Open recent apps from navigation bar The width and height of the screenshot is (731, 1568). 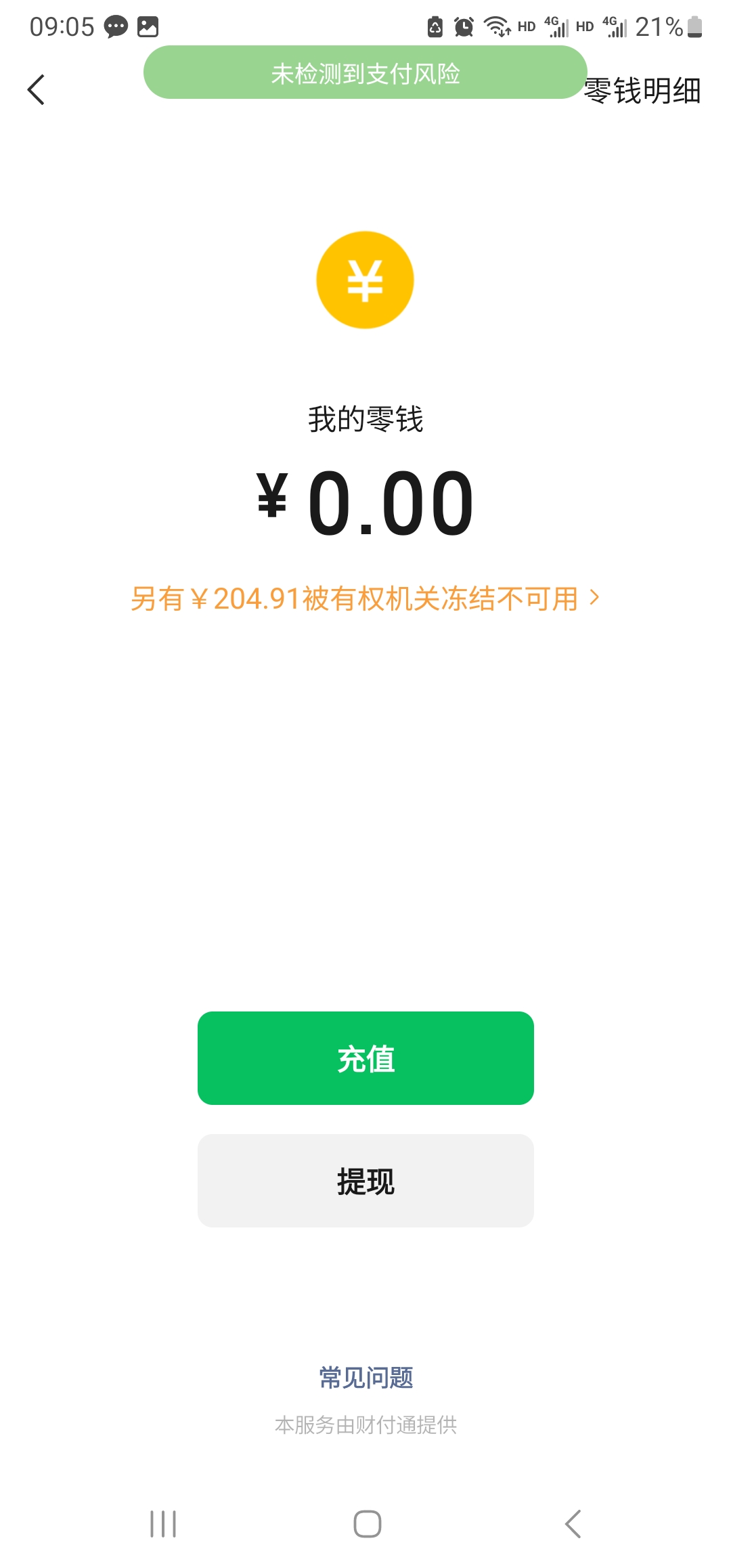click(163, 1524)
